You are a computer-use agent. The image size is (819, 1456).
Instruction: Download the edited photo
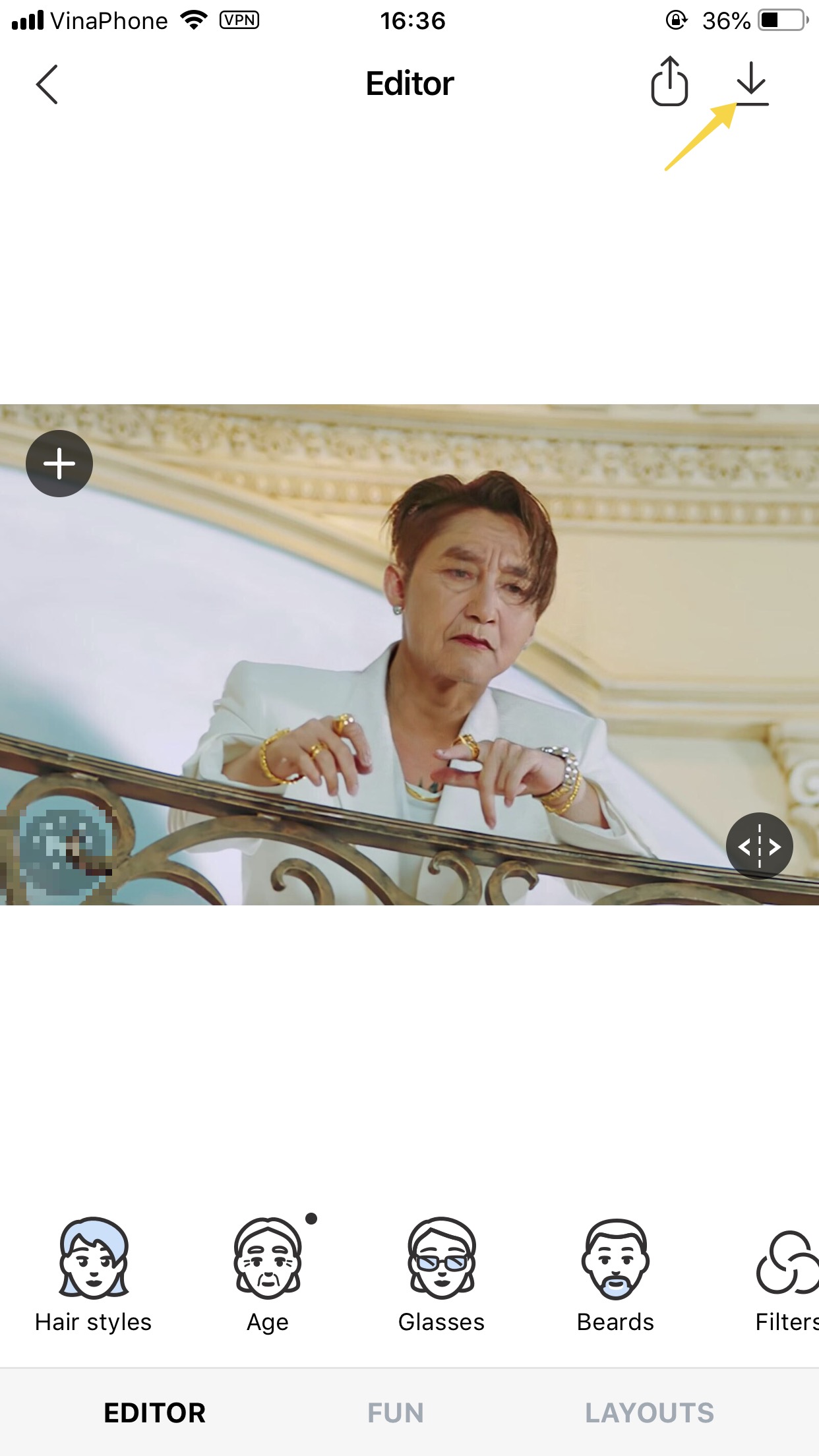(751, 83)
